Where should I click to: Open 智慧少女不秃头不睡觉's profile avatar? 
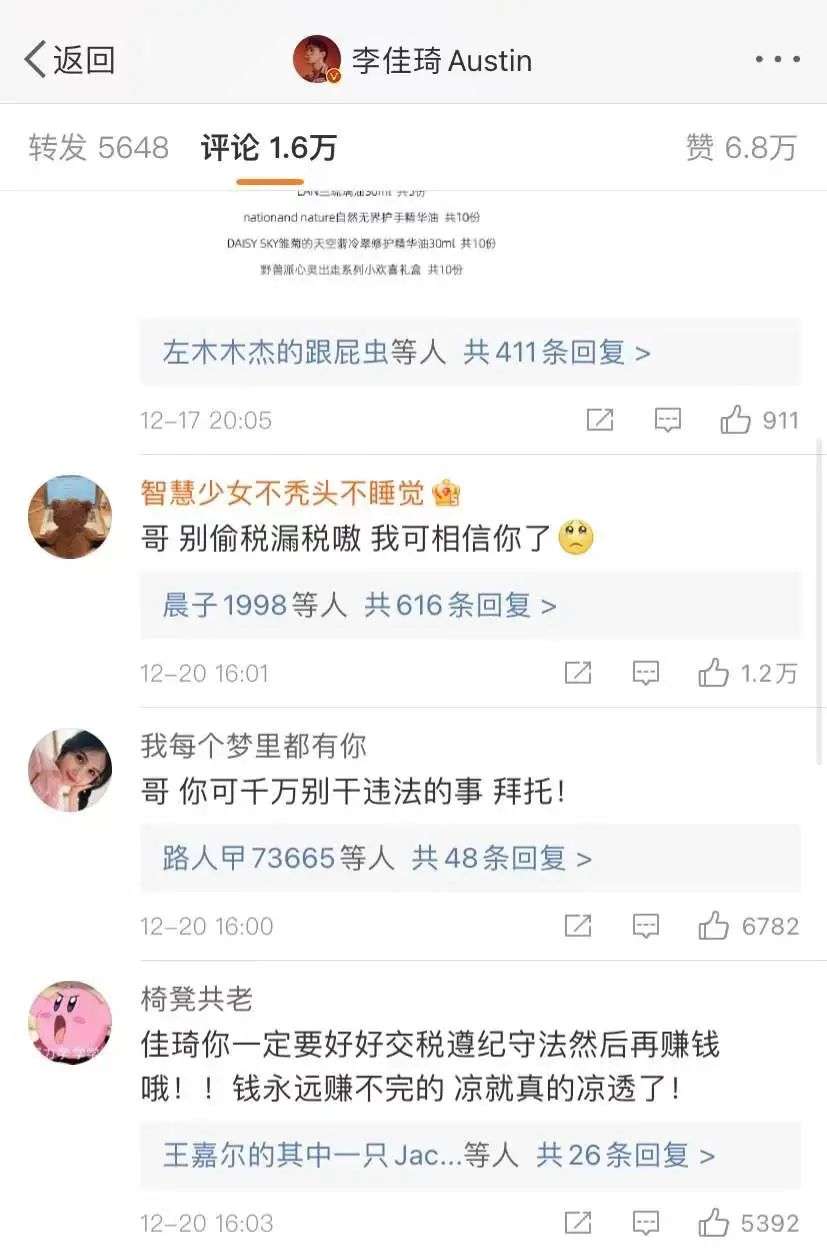(x=69, y=516)
